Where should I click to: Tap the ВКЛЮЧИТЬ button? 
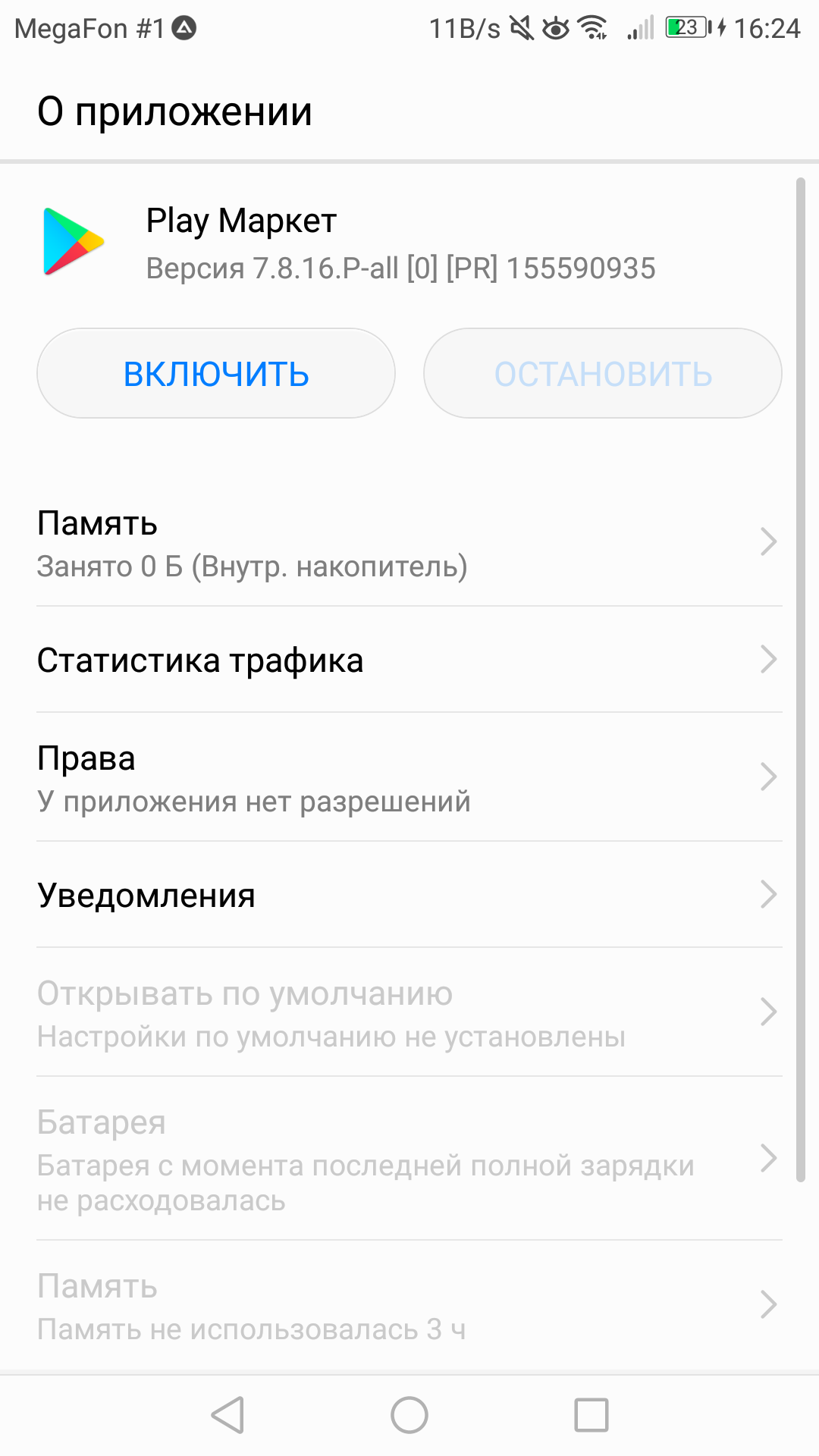coord(216,373)
